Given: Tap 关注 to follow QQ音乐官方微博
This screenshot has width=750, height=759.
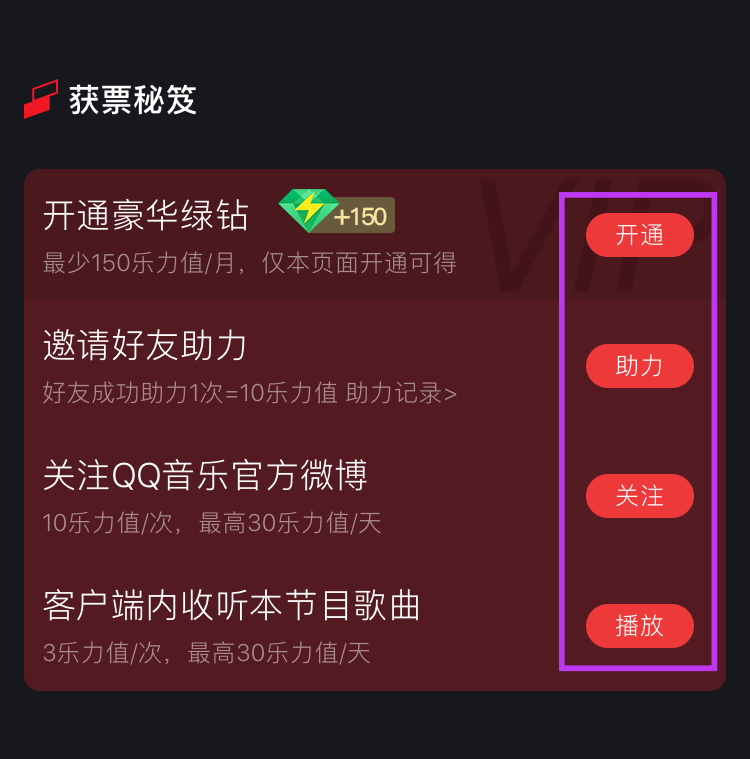Looking at the screenshot, I should (639, 496).
